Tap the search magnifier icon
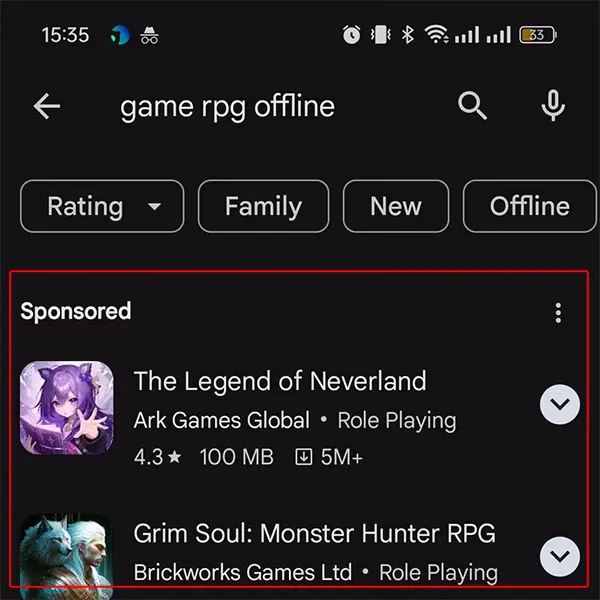The width and height of the screenshot is (600, 600). click(x=473, y=106)
